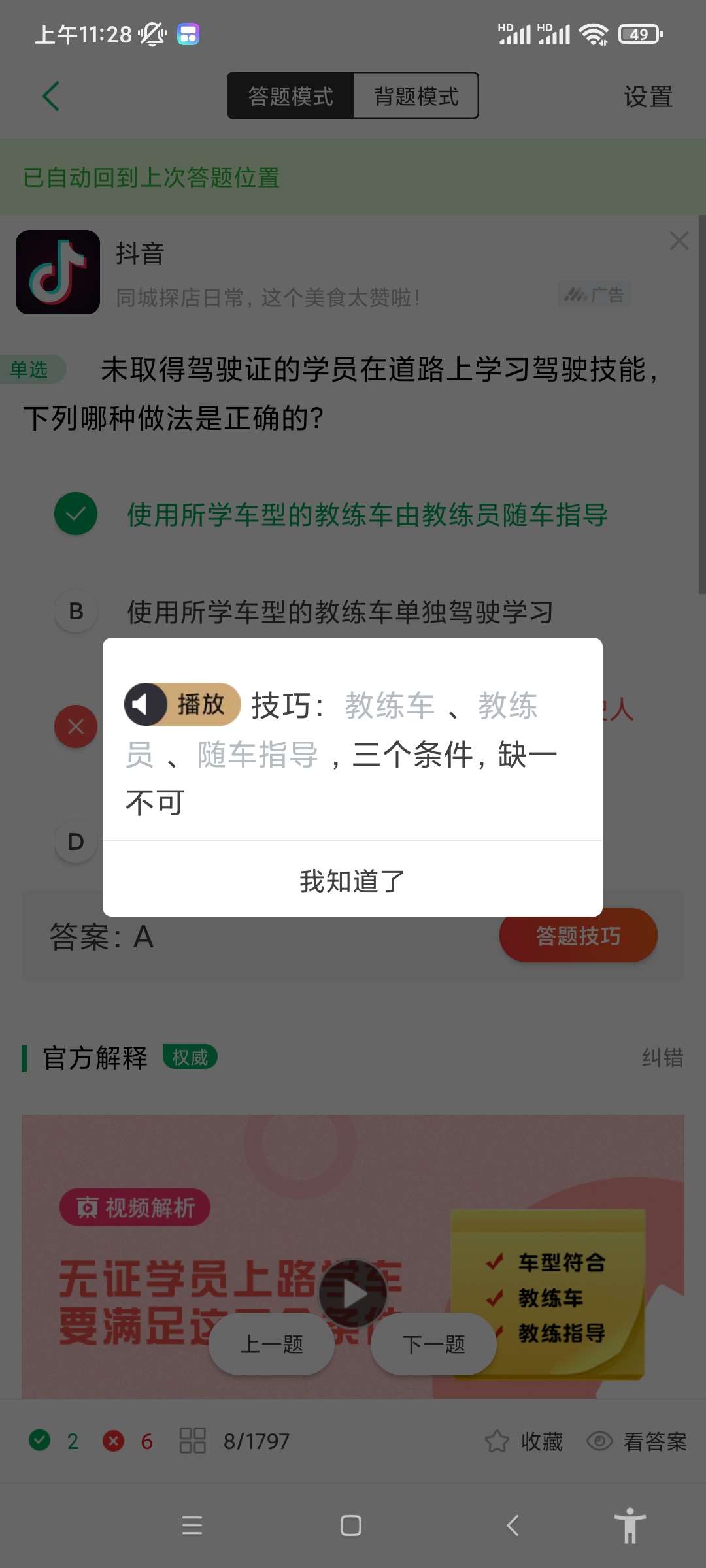Image resolution: width=706 pixels, height=1568 pixels.
Task: Bookmark this question with 收藏
Action: [x=524, y=1441]
